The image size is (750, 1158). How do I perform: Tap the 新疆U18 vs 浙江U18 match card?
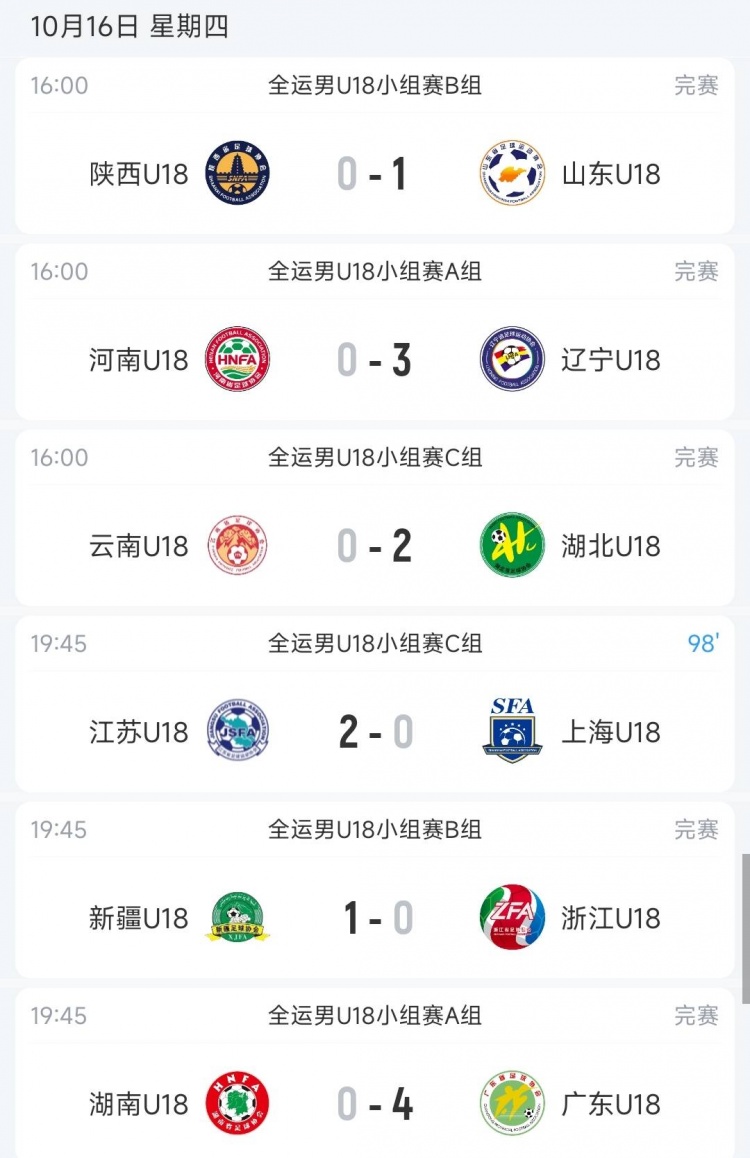coord(374,918)
